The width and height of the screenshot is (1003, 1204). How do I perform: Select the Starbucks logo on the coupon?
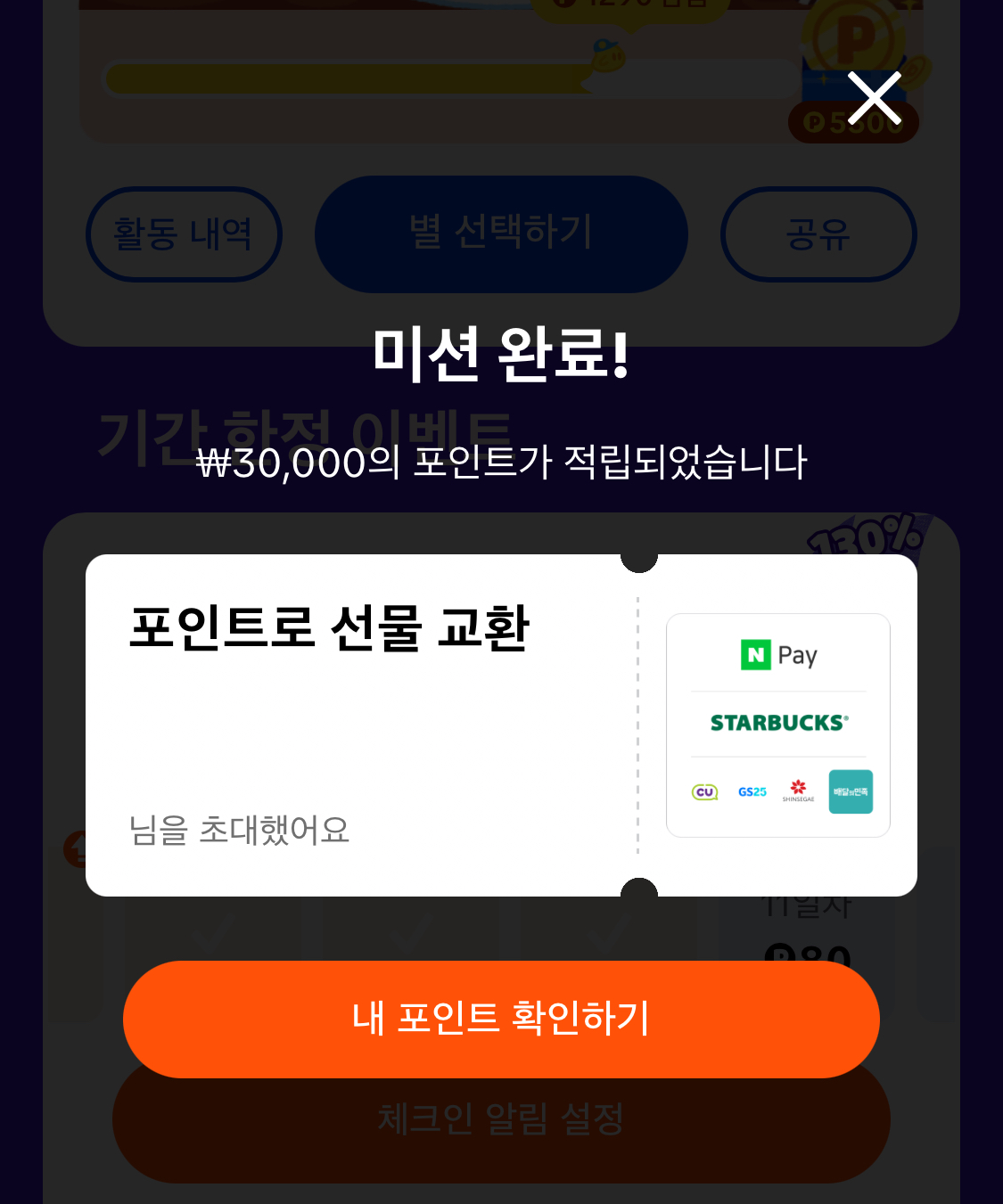click(x=777, y=722)
